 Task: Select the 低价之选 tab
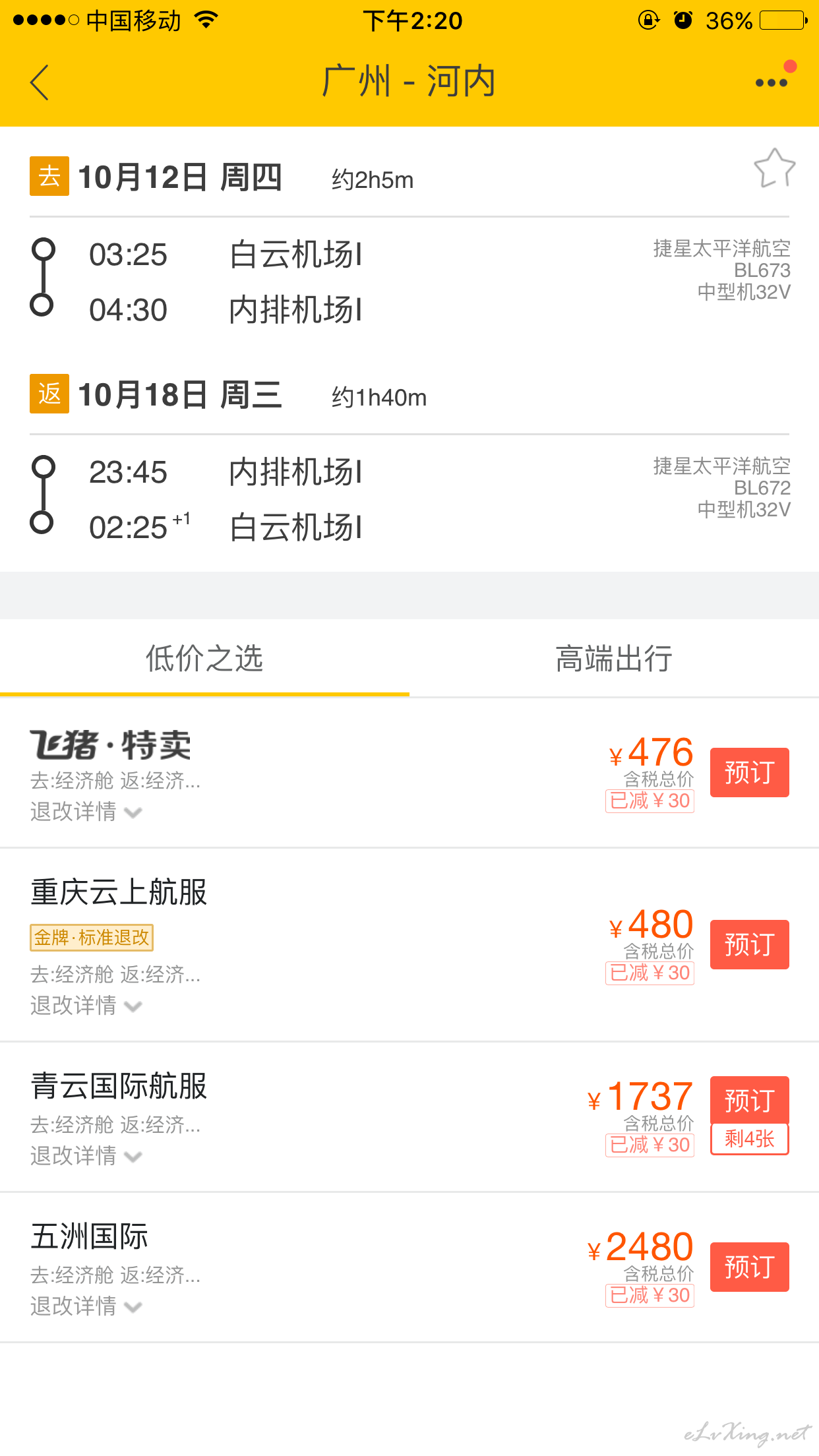click(204, 658)
